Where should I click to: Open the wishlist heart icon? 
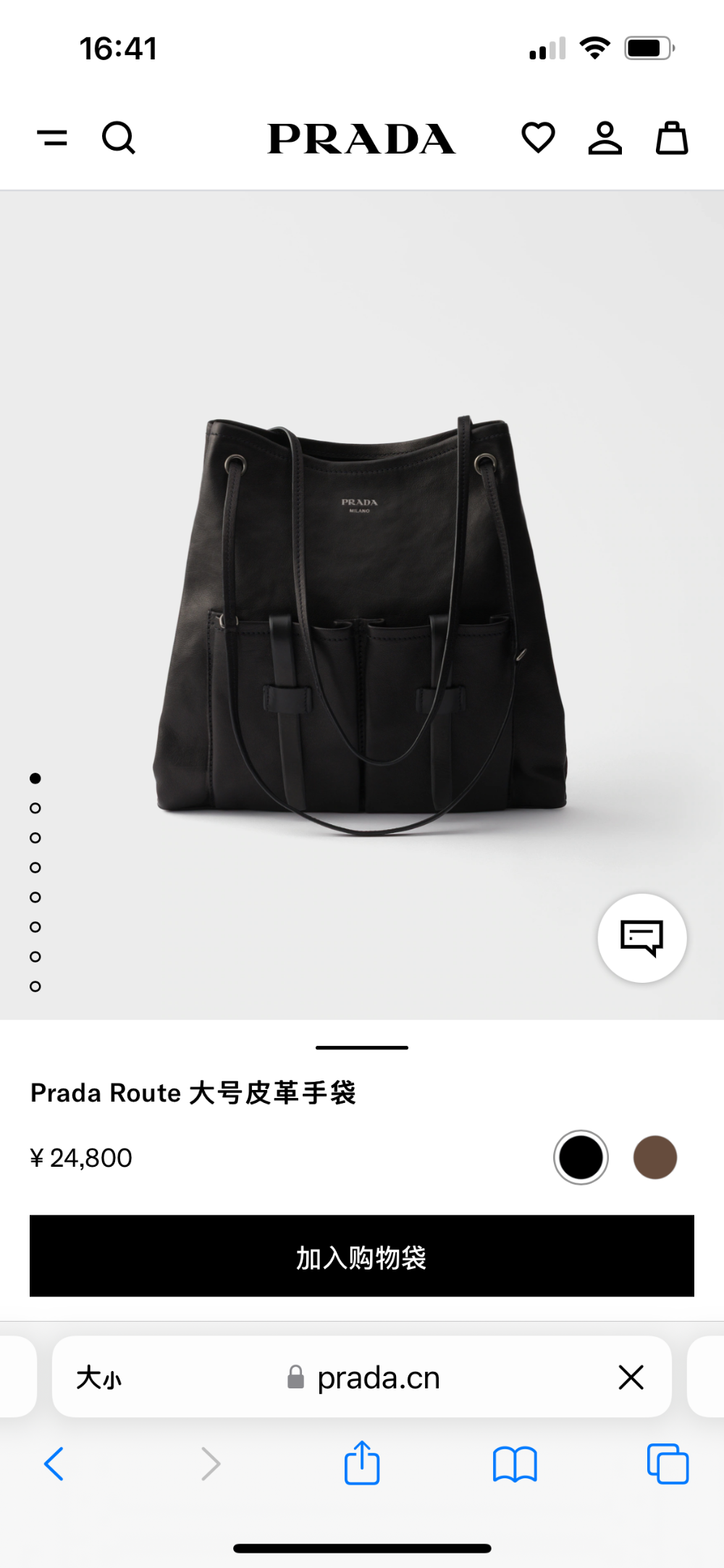pyautogui.click(x=538, y=138)
